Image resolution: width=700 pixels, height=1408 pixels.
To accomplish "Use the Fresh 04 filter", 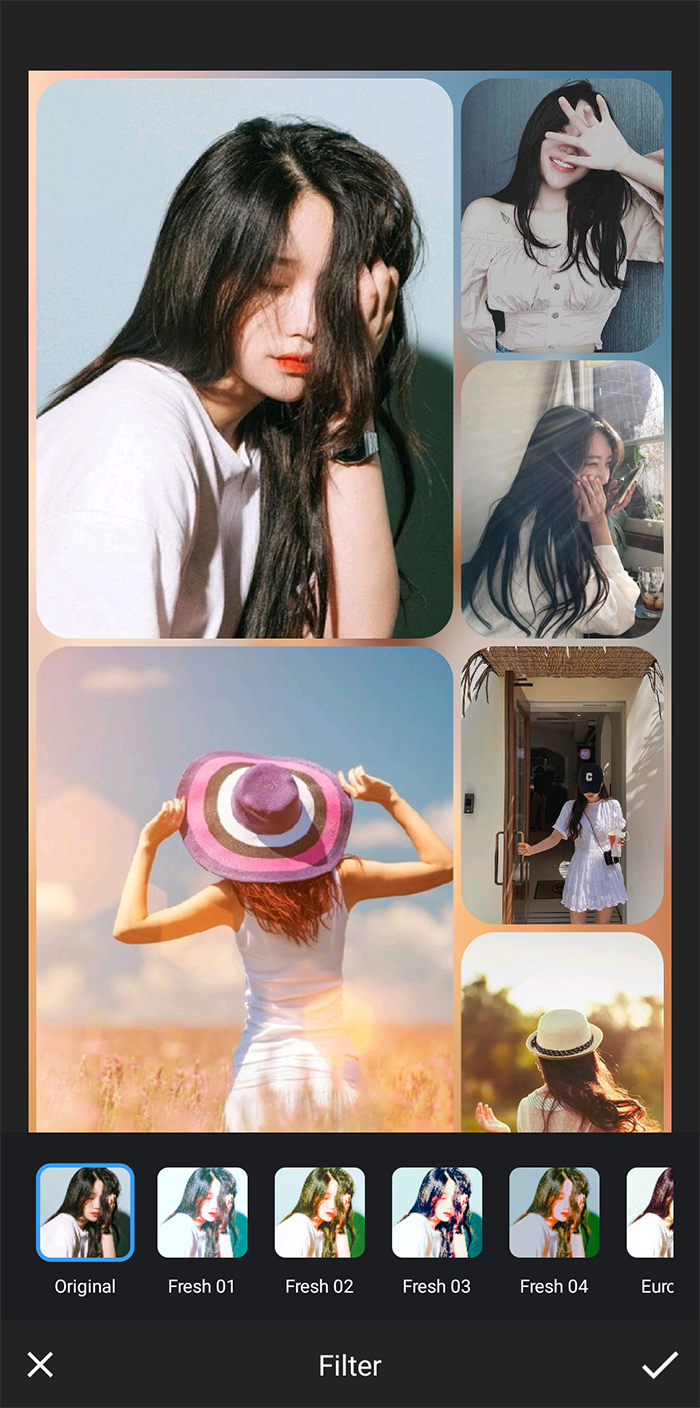I will tap(554, 1212).
